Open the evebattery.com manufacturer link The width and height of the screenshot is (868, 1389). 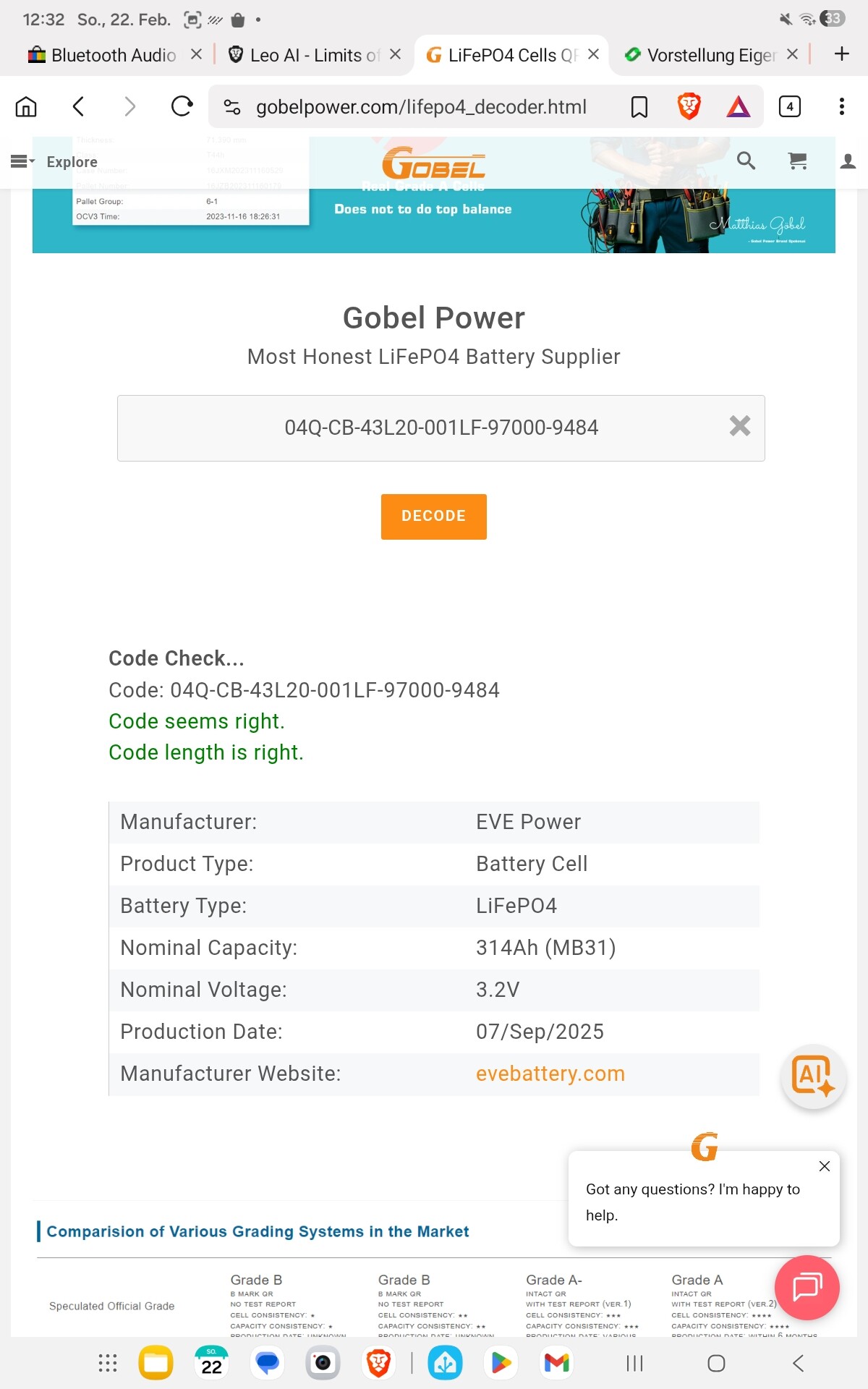tap(550, 1074)
